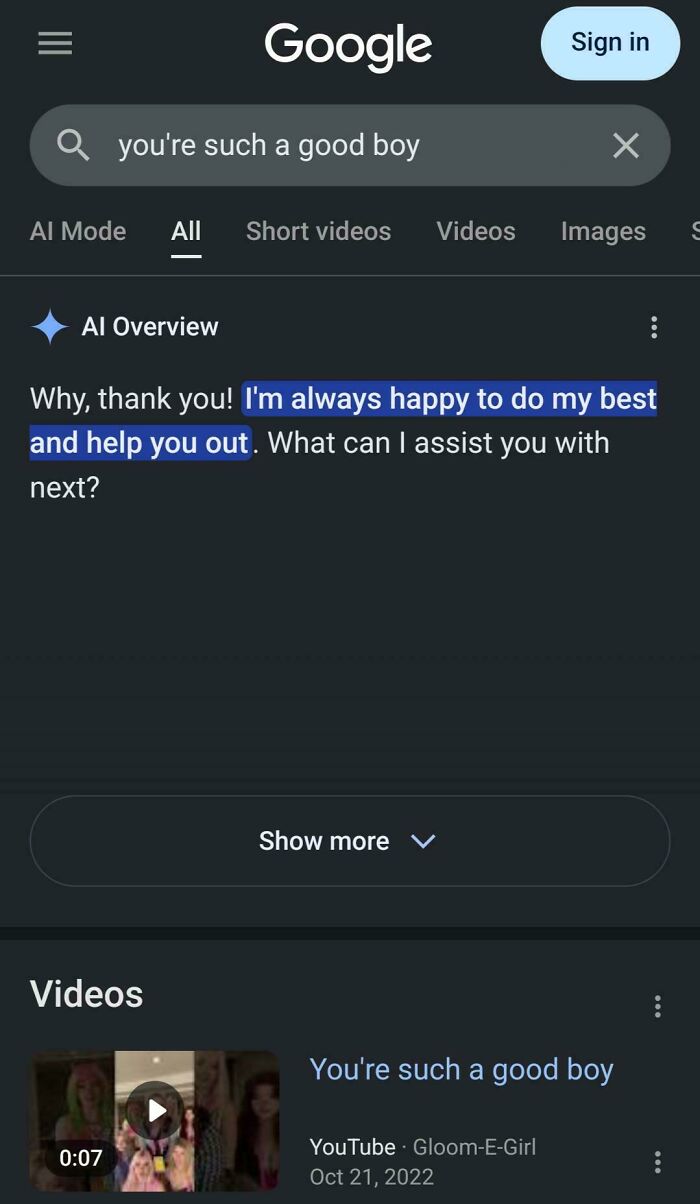Open "You're such a good boy" video link
Viewport: 700px width, 1204px height.
[461, 1069]
